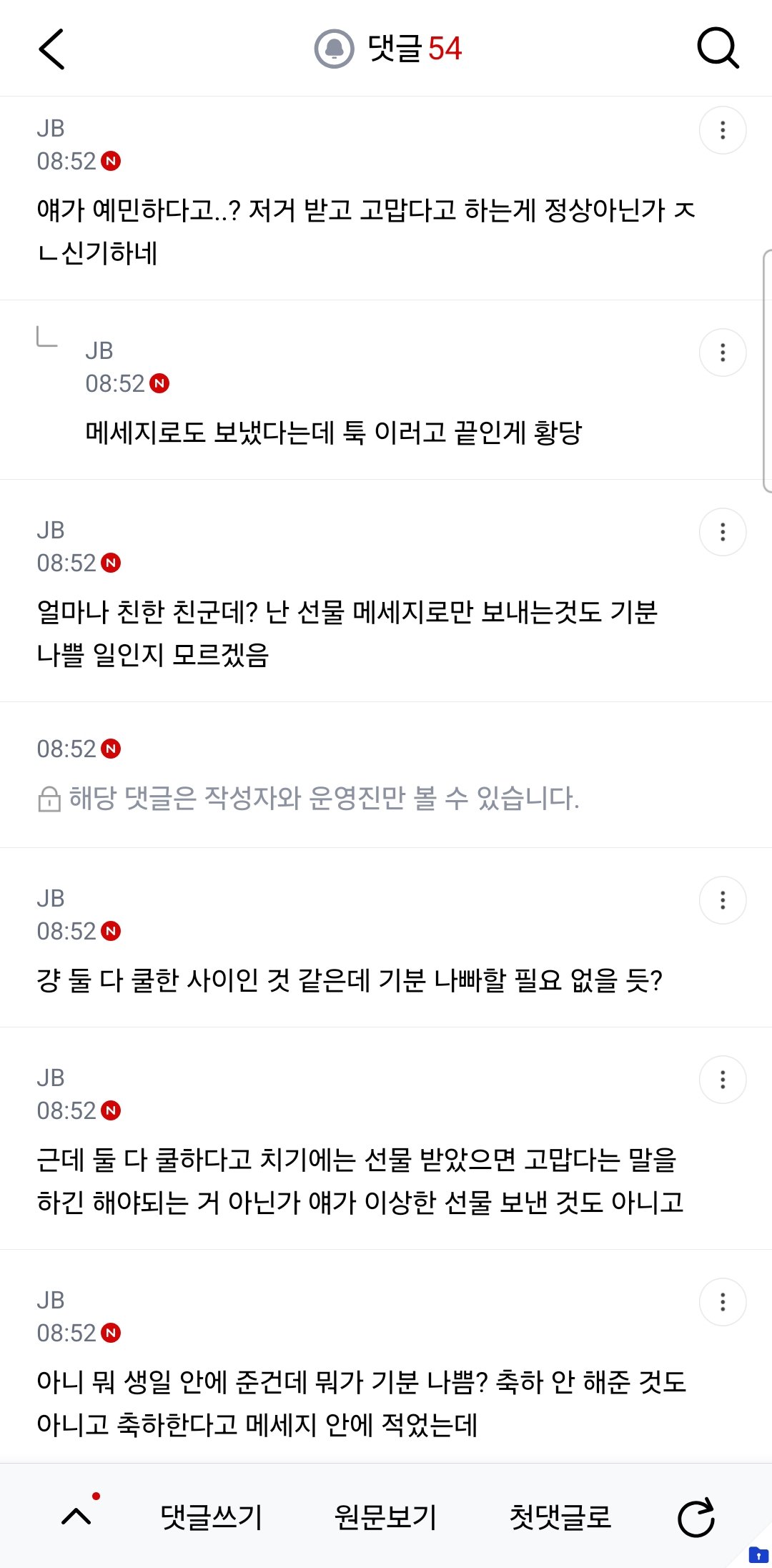Toggle the comment notification bell
Screen dimensions: 772x1568
click(335, 49)
